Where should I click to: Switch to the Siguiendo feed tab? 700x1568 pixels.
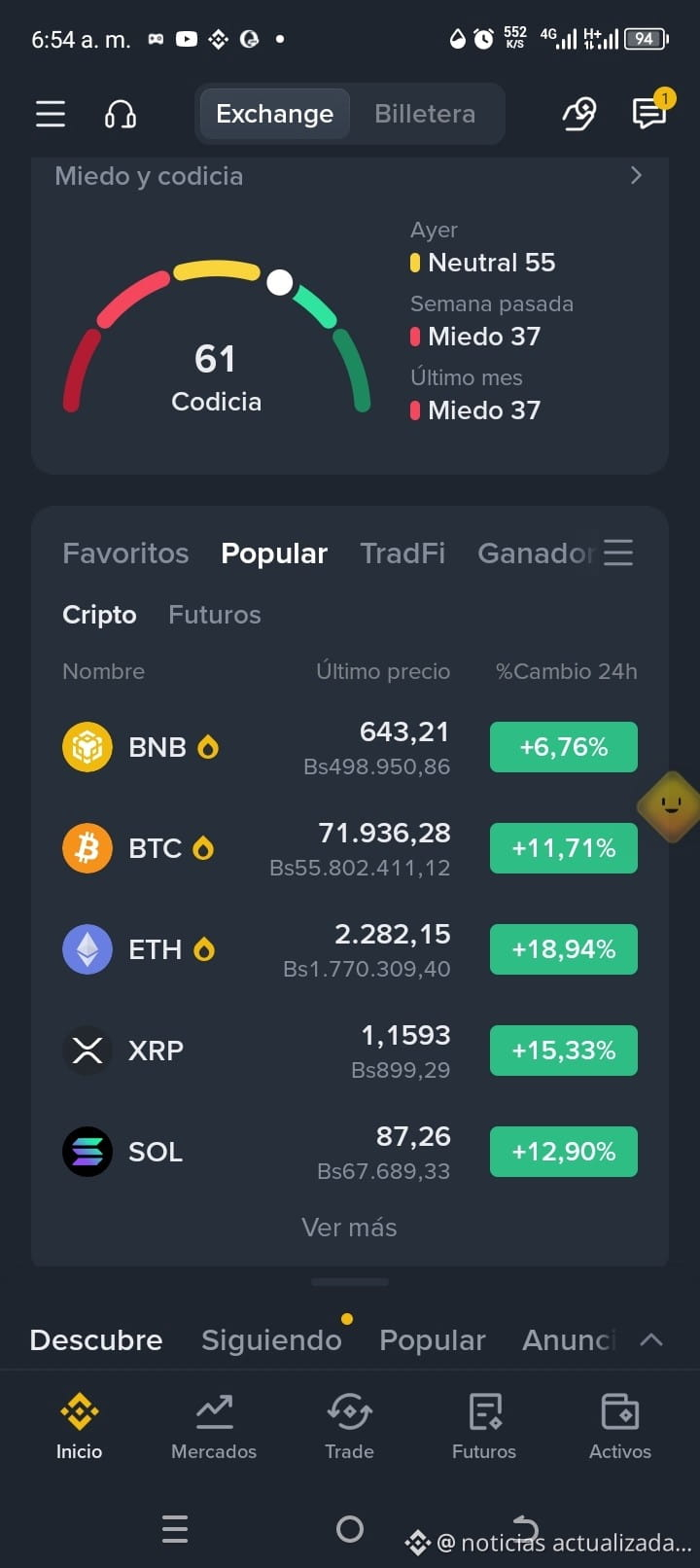(271, 1339)
